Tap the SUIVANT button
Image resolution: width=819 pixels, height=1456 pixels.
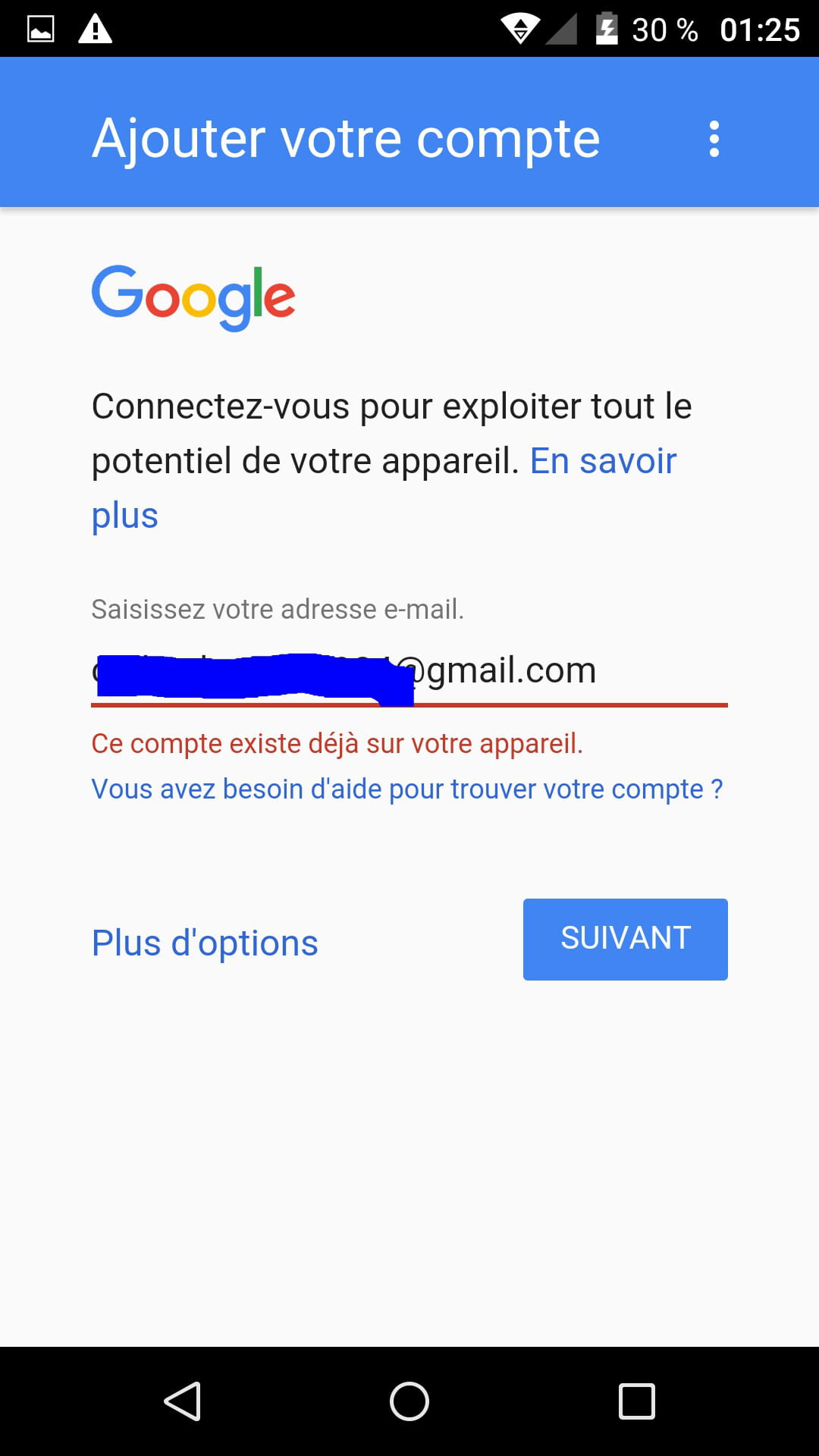pyautogui.click(x=625, y=939)
